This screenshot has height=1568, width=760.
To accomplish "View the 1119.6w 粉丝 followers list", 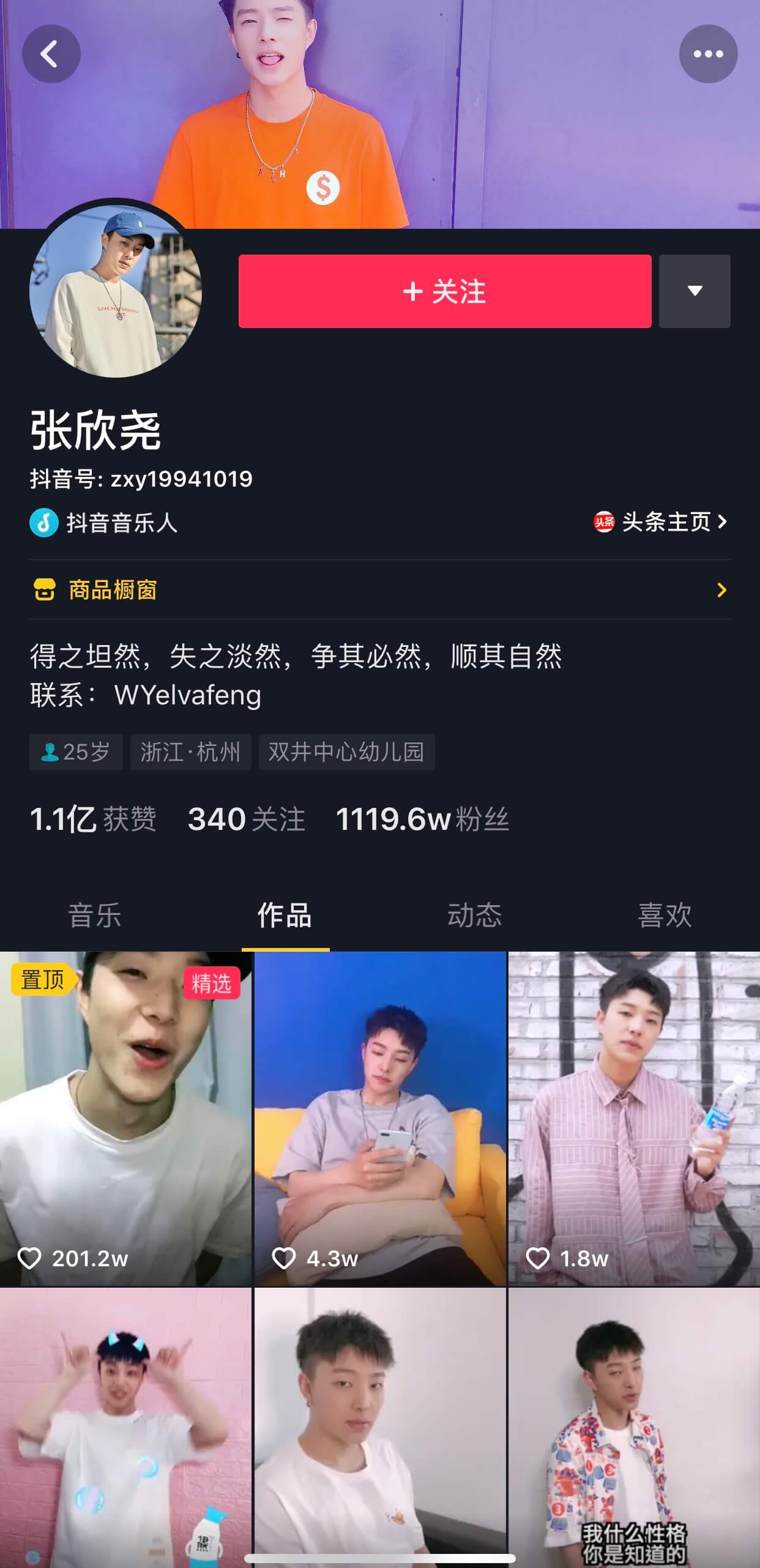I will 422,819.
